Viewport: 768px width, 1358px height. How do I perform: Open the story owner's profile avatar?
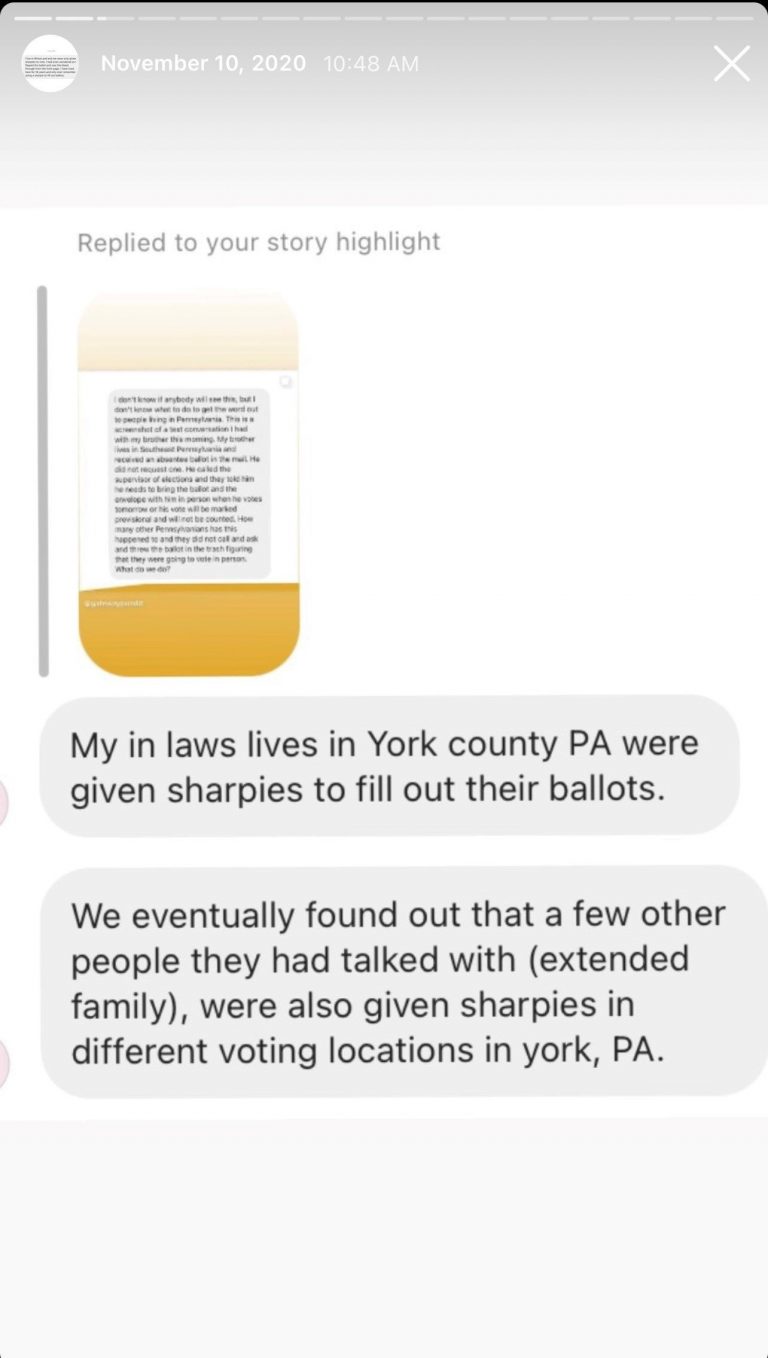pyautogui.click(x=50, y=64)
